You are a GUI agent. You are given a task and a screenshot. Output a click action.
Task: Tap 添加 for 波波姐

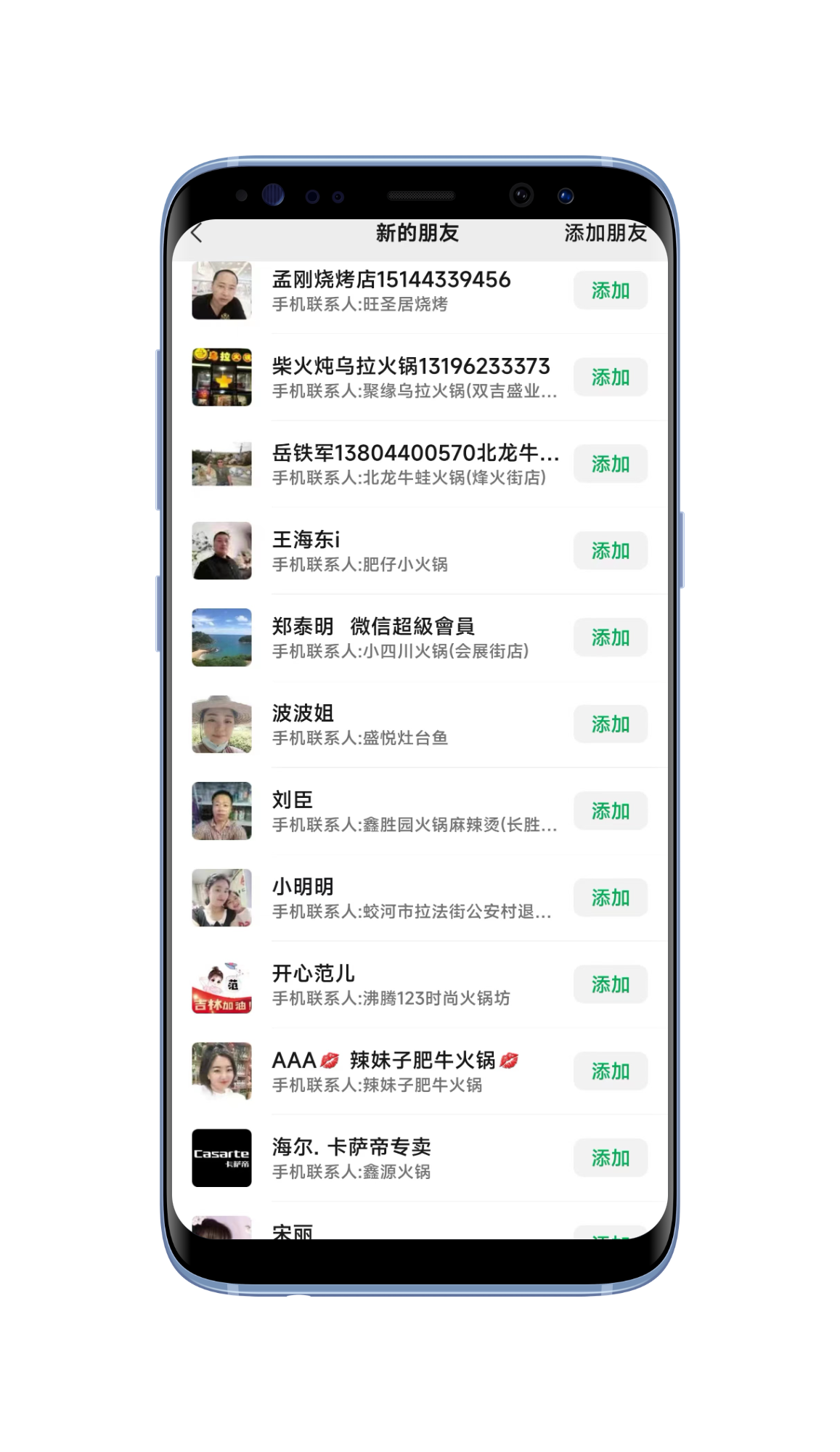click(x=610, y=724)
